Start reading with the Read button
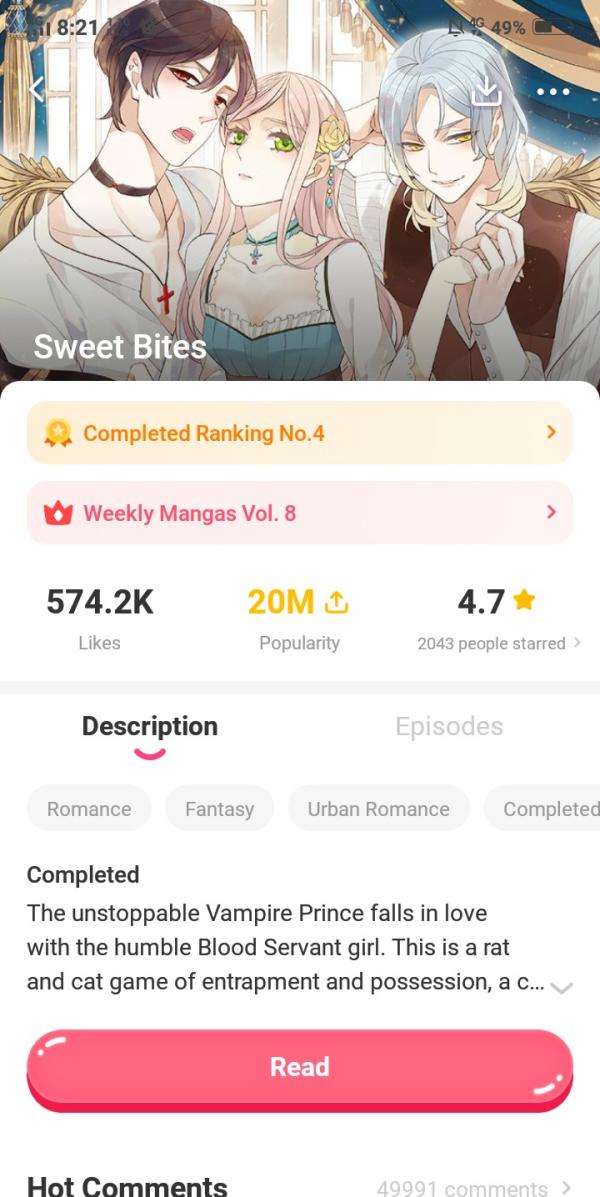The height and width of the screenshot is (1197, 600). (x=300, y=1067)
